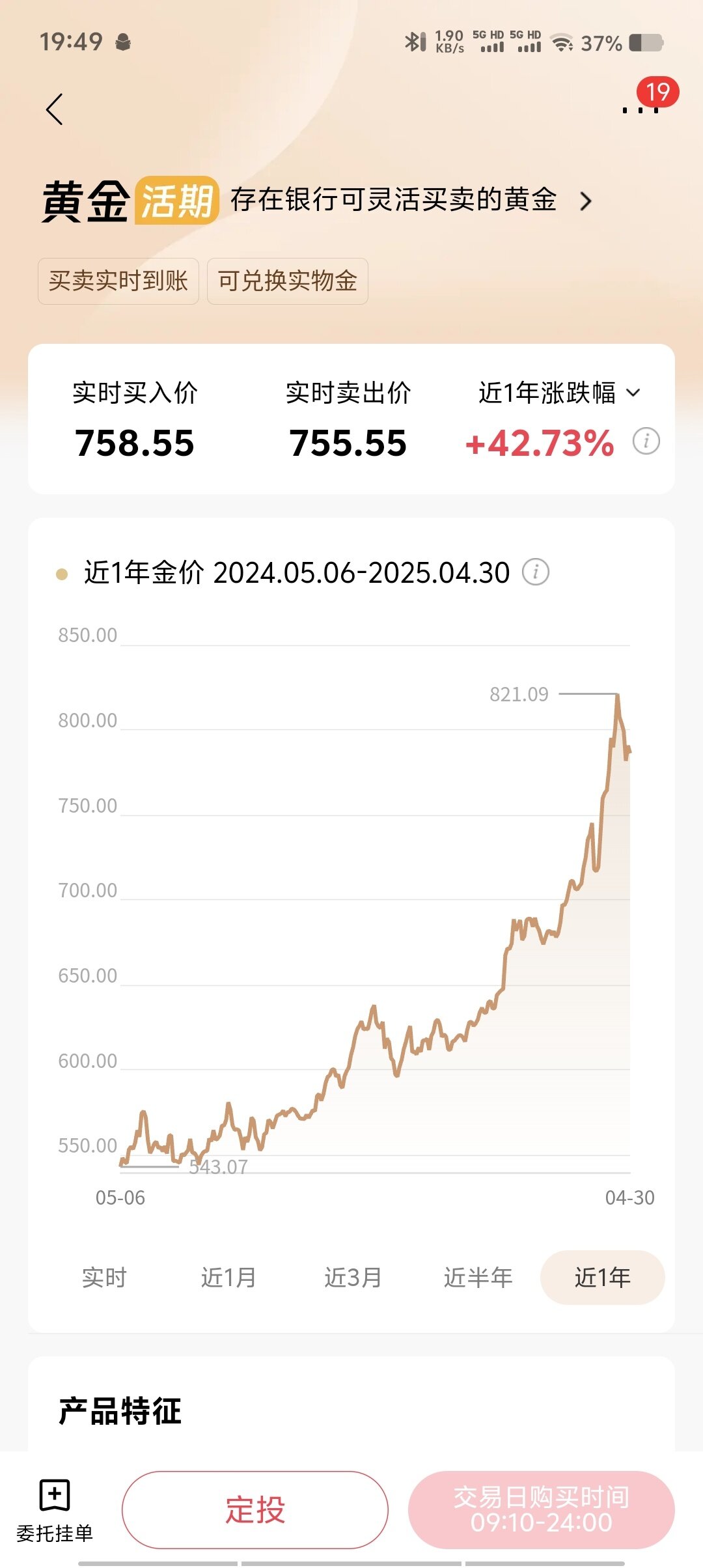Select the 近1年 chart range

point(602,1278)
